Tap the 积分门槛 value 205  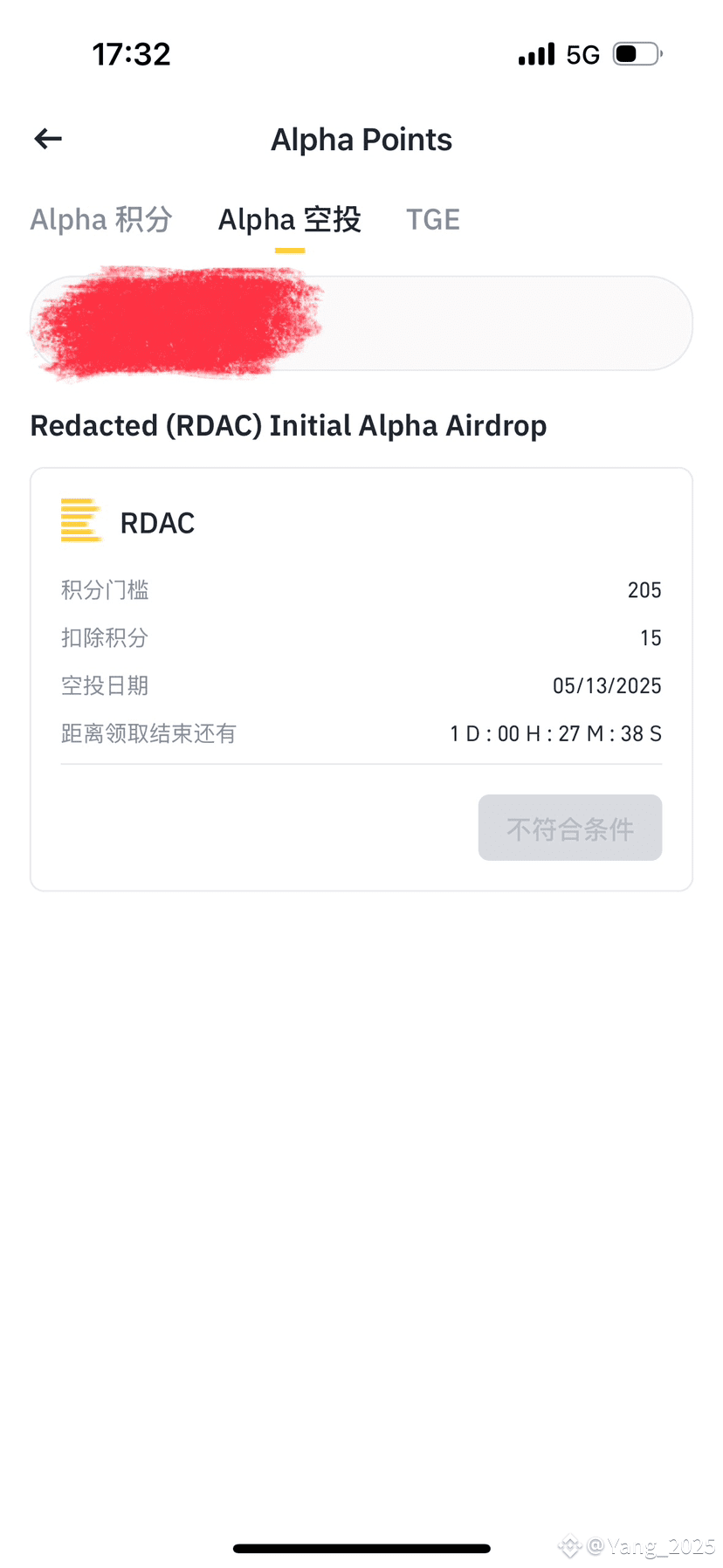click(644, 590)
